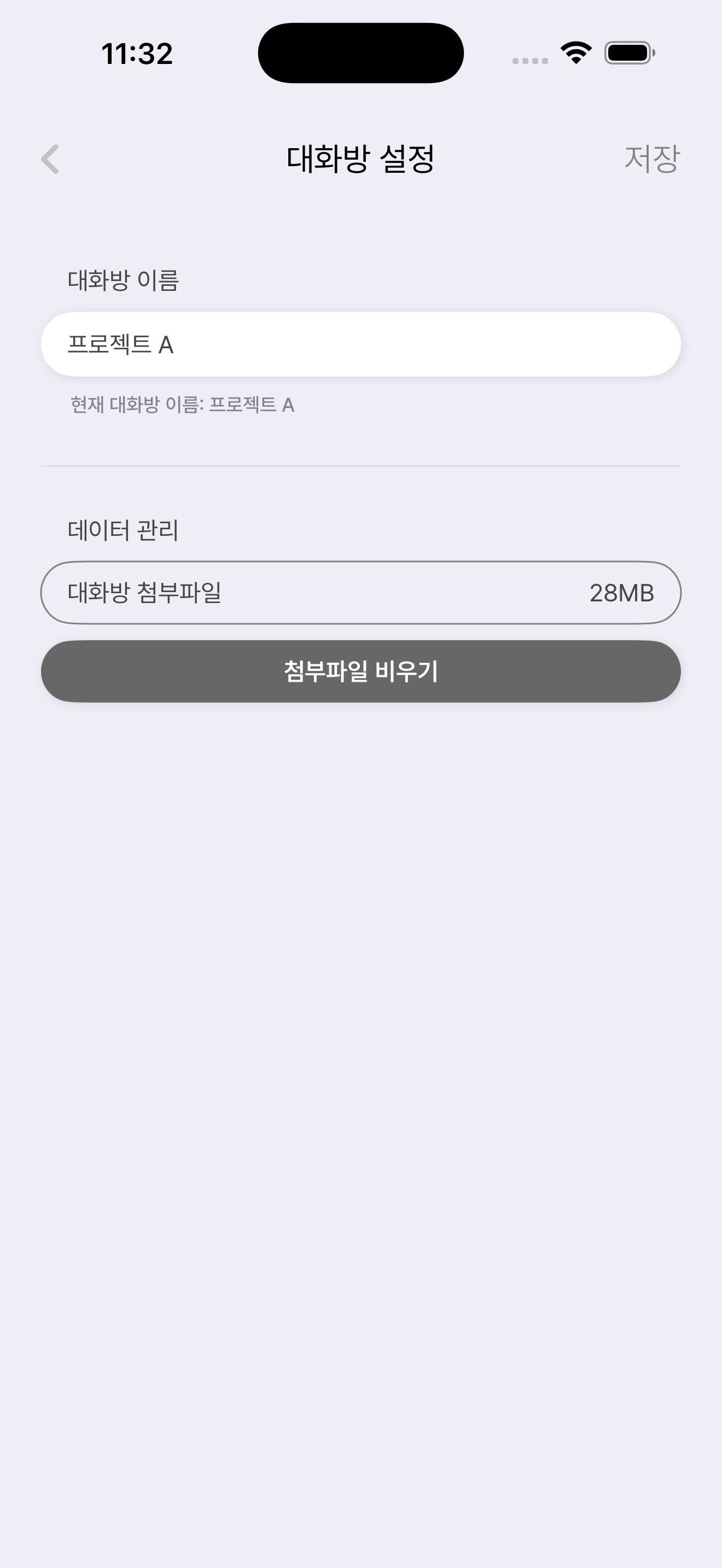Tap the 첨부파일 비우기 button
722x1568 pixels.
click(360, 671)
